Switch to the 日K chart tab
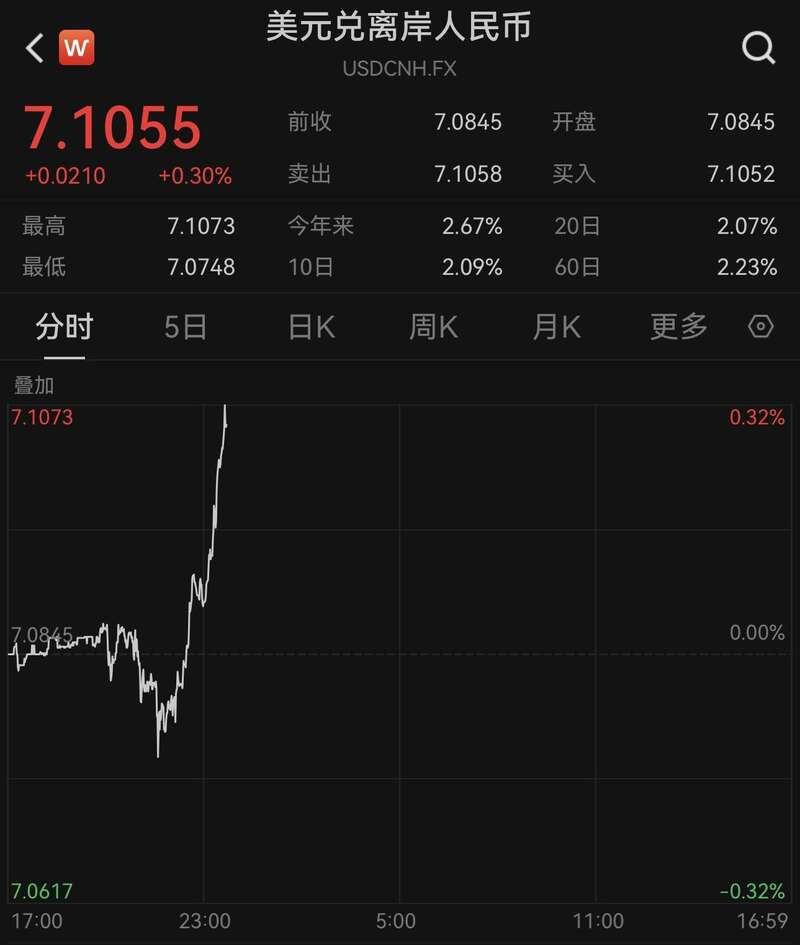Screen dimensions: 800x945 tap(311, 327)
